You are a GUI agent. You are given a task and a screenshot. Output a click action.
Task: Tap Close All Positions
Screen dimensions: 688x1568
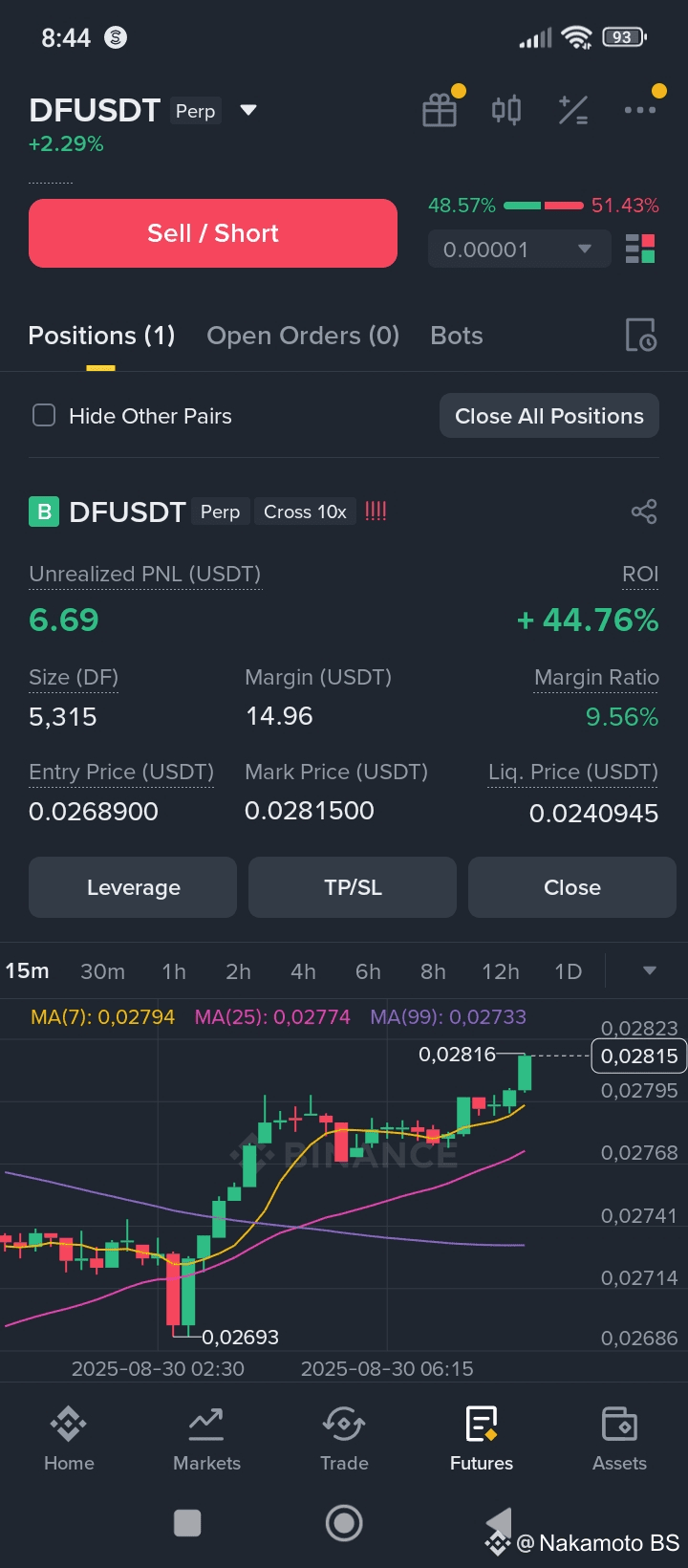click(x=549, y=416)
